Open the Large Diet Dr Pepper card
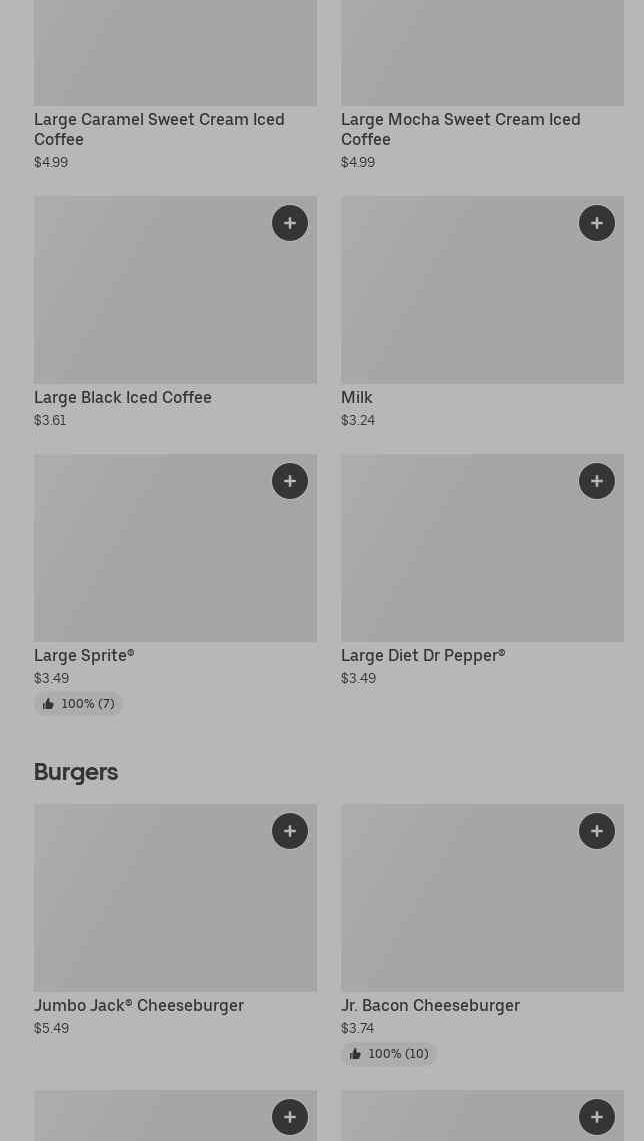Image resolution: width=644 pixels, height=1141 pixels. [482, 570]
